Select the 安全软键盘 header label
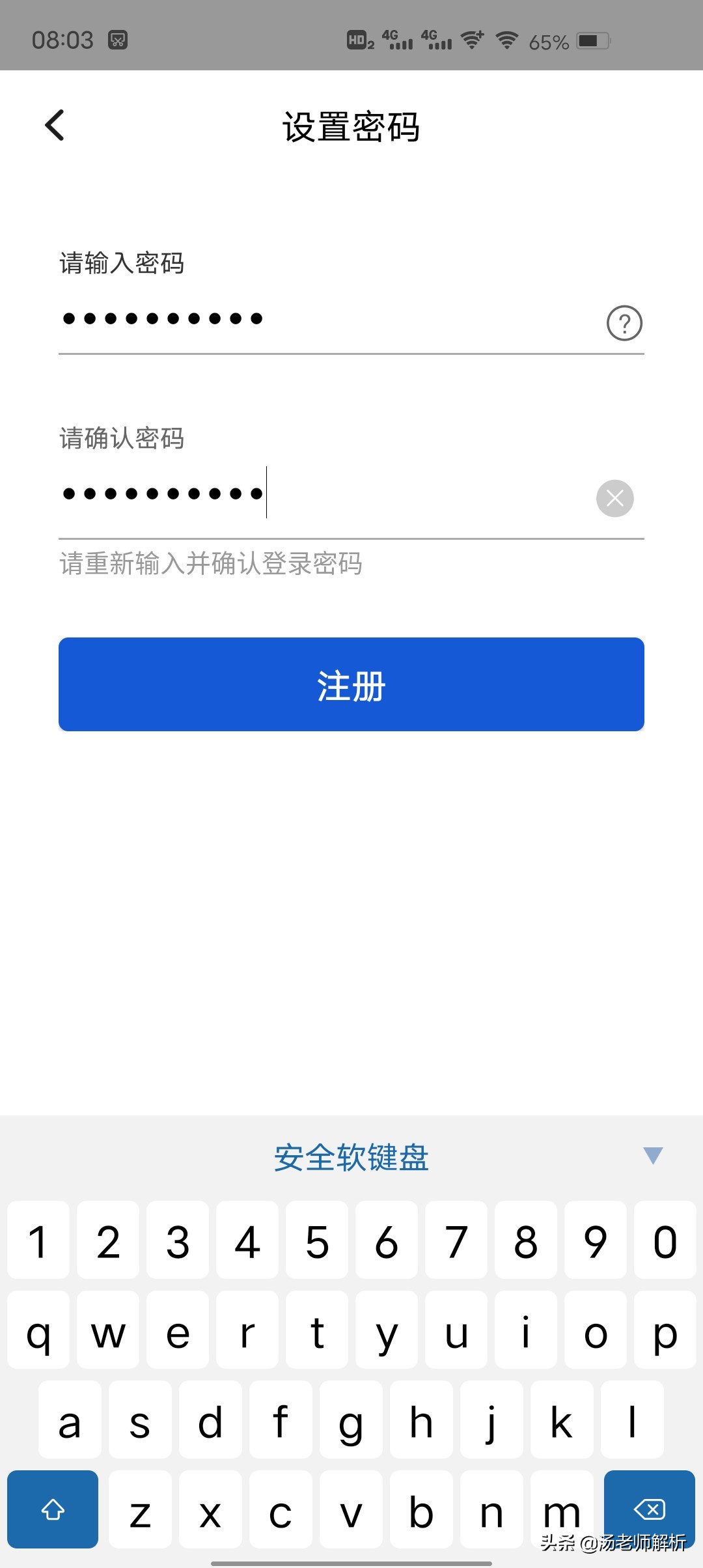Viewport: 703px width, 1568px height. [351, 1156]
